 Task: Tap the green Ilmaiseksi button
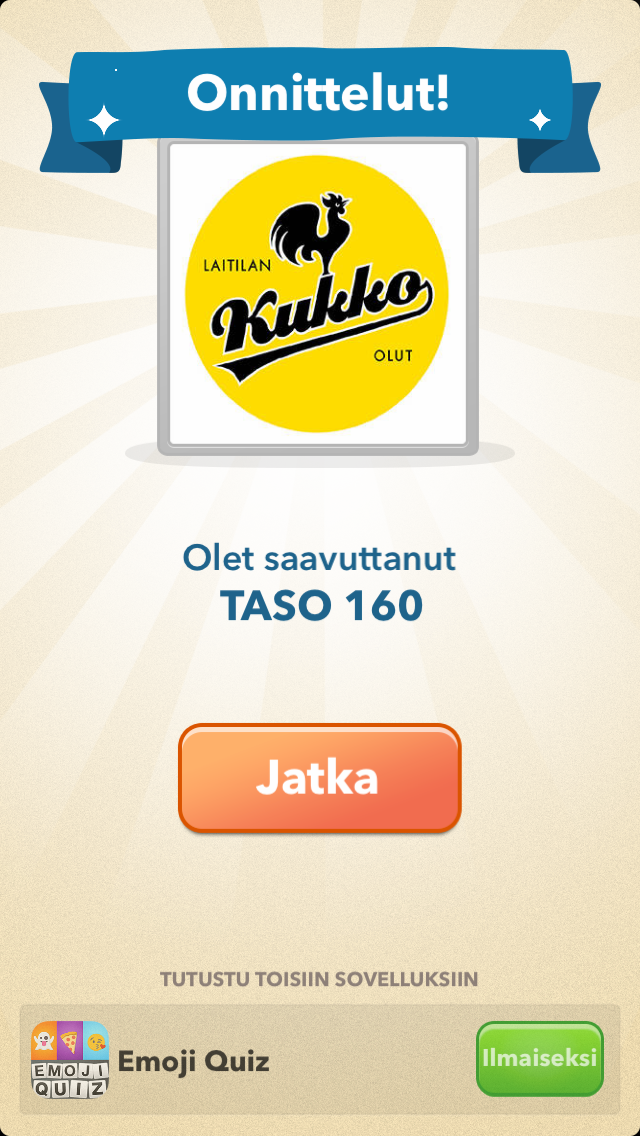[x=540, y=1058]
